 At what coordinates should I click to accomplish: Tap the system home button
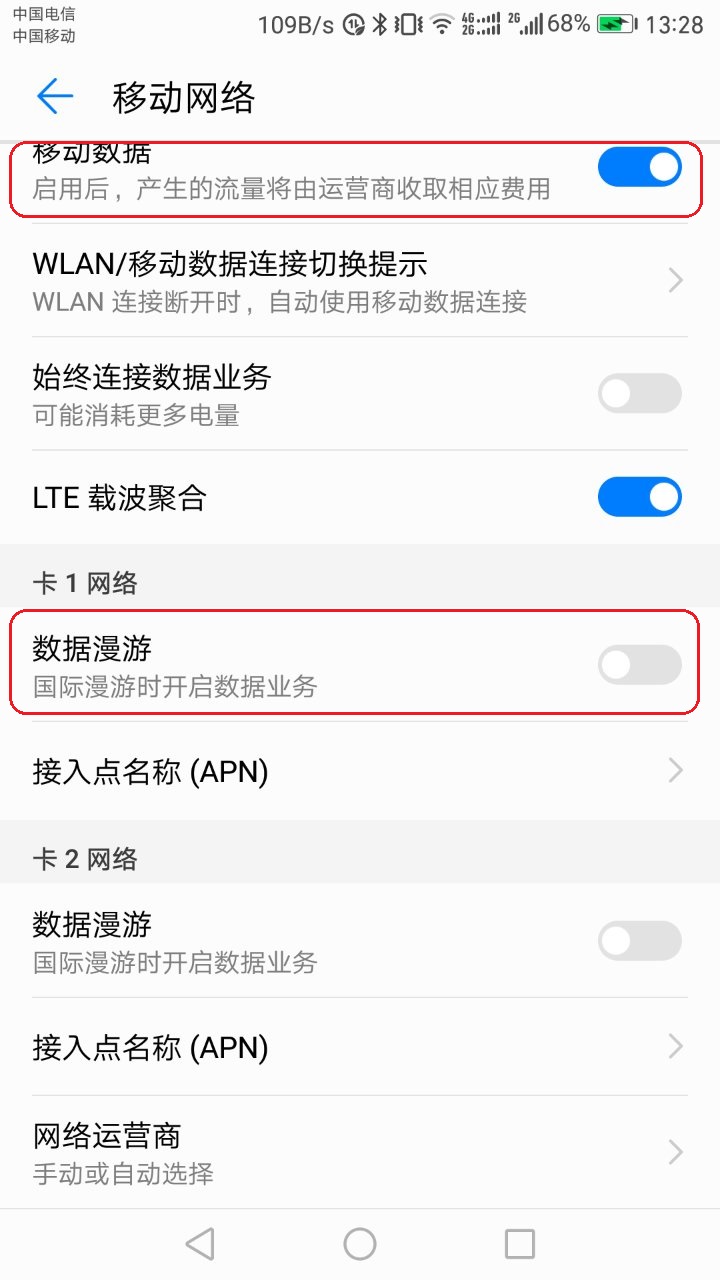pyautogui.click(x=360, y=1244)
